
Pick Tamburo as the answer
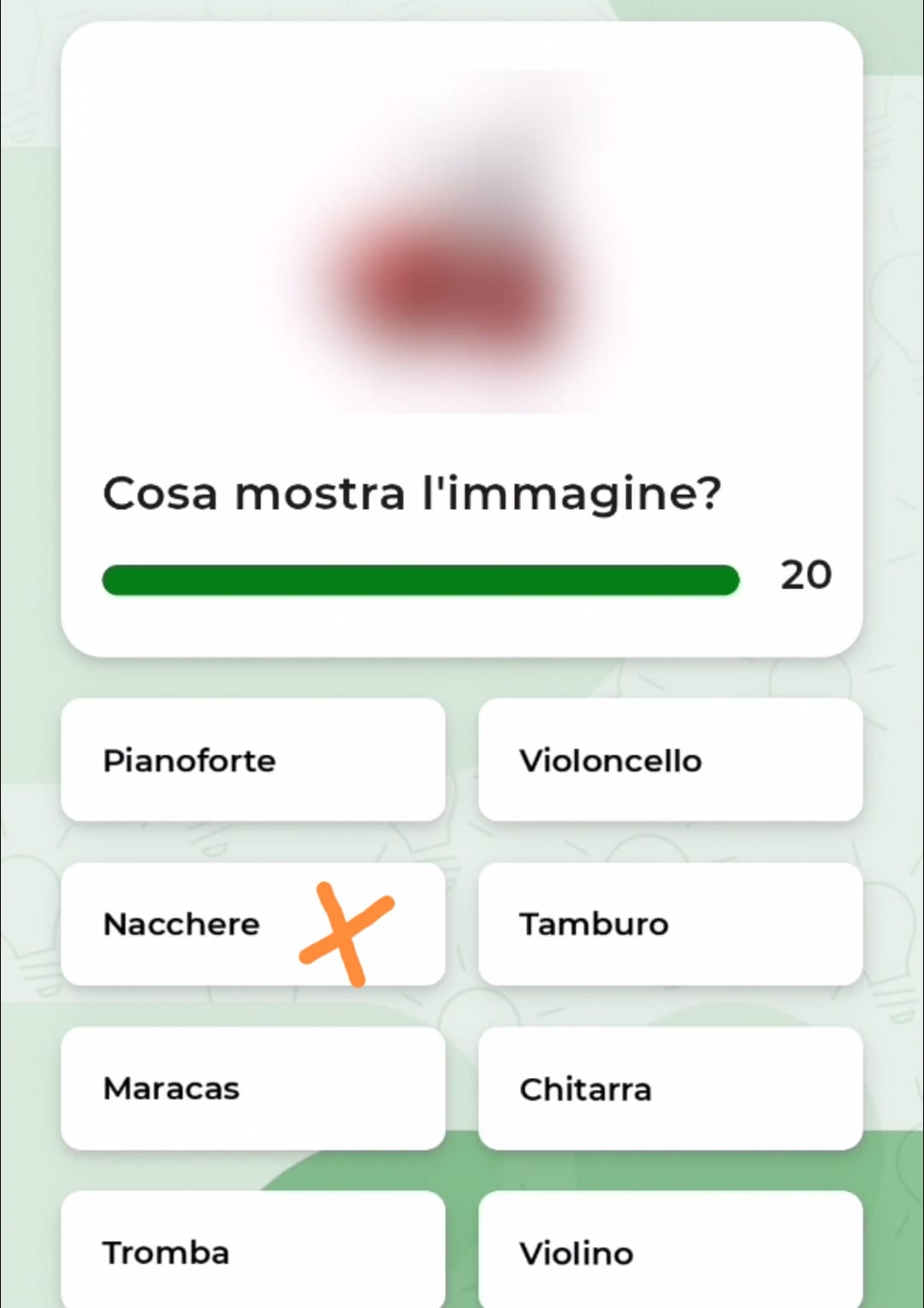[670, 924]
